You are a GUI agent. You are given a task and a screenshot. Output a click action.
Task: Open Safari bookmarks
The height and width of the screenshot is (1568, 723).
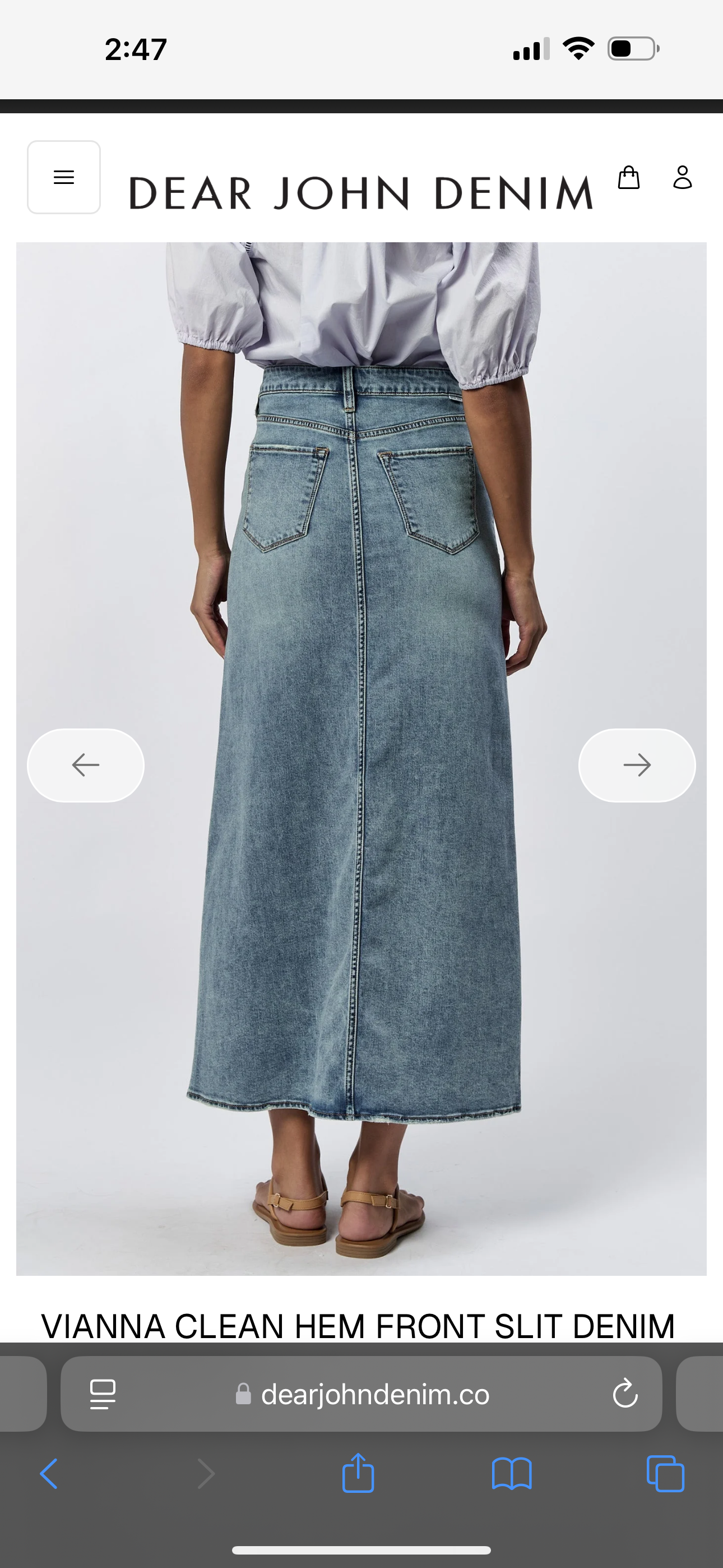point(512,1474)
